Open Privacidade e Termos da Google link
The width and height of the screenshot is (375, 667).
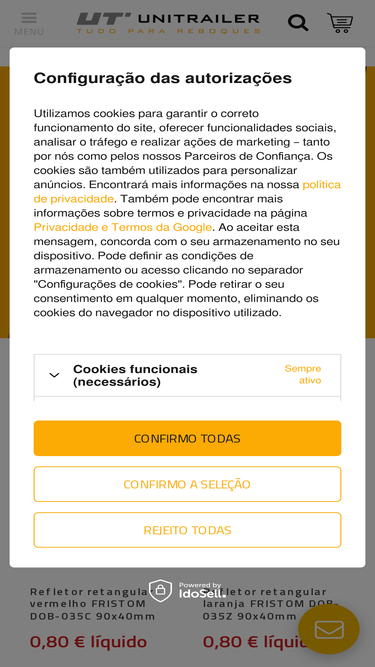(122, 227)
